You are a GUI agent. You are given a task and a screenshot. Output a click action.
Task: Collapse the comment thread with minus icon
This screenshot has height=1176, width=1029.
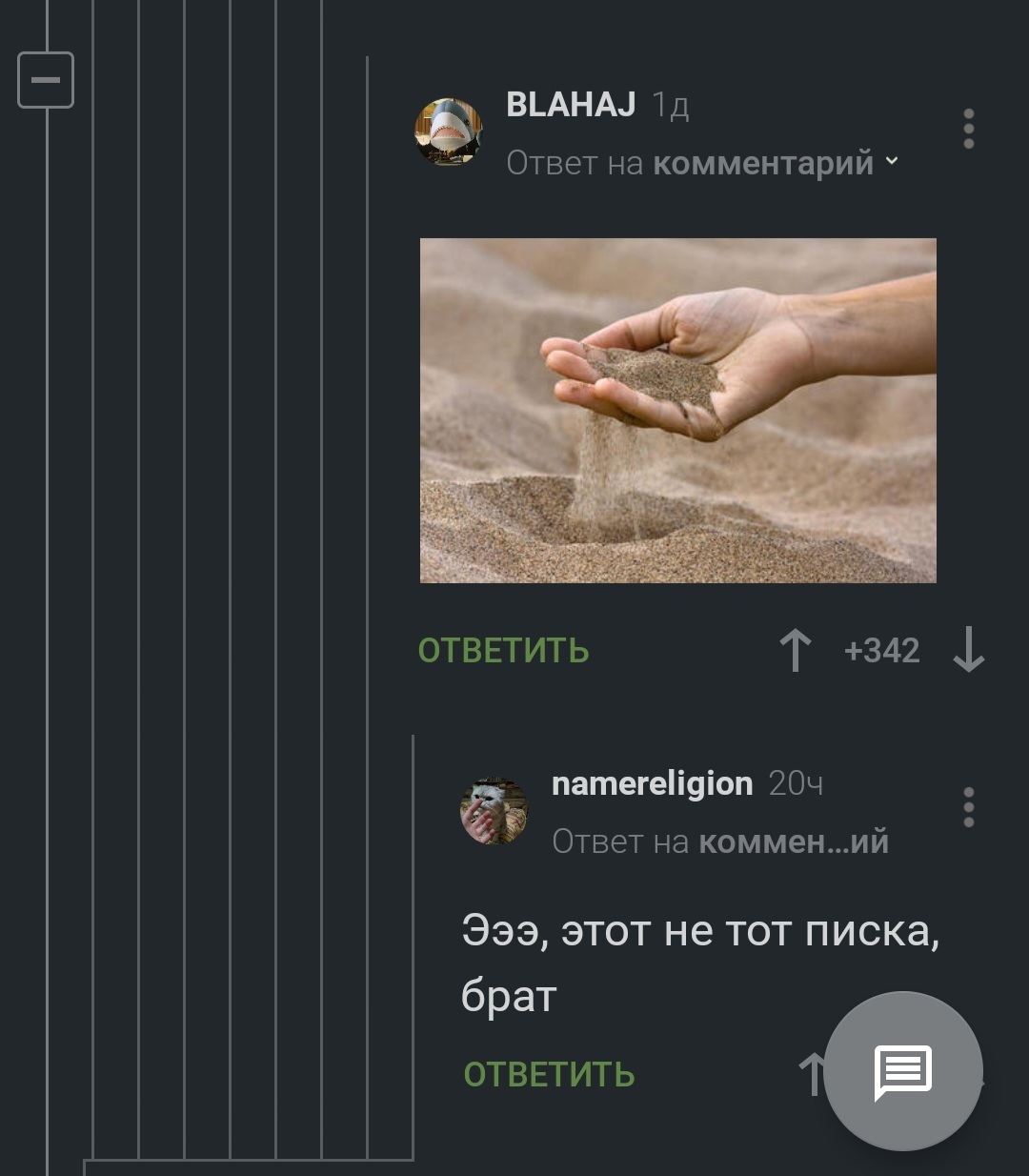46,80
